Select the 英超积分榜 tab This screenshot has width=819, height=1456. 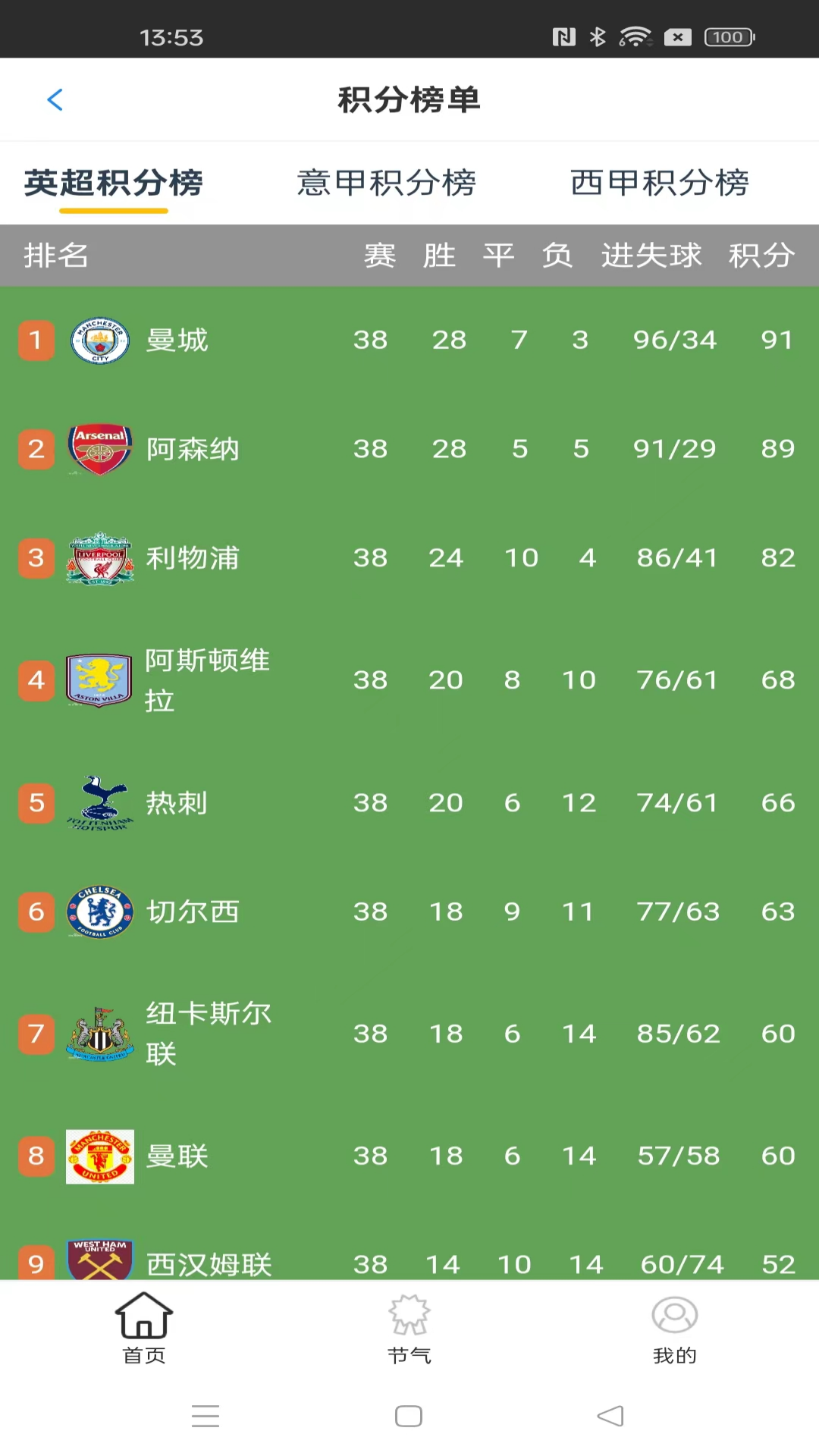tap(114, 183)
